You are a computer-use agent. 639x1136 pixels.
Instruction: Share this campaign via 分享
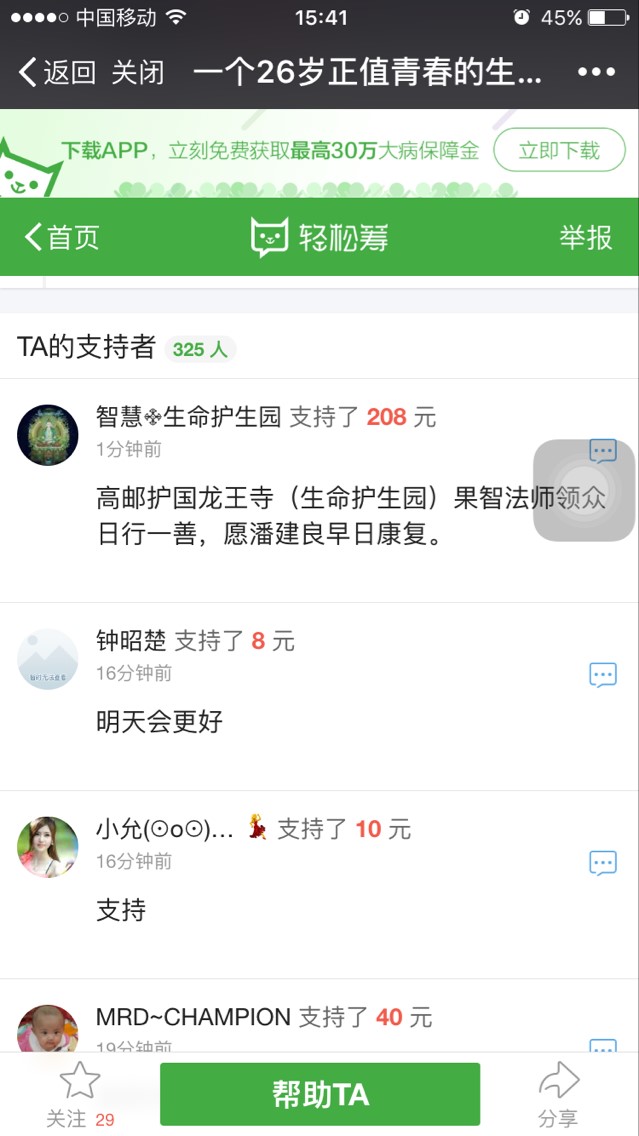pyautogui.click(x=558, y=1093)
